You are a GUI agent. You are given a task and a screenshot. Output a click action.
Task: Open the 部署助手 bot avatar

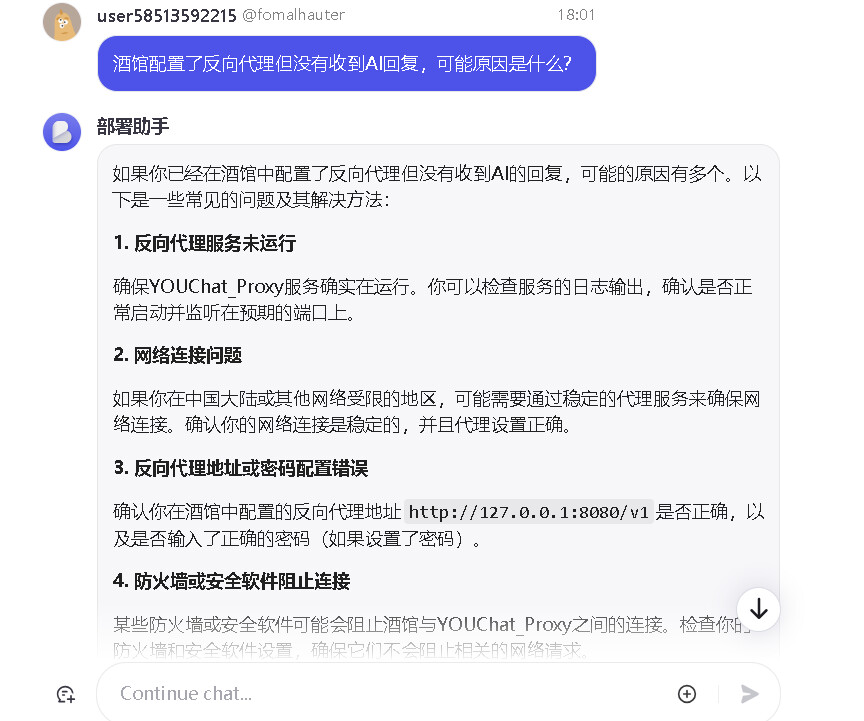(62, 132)
